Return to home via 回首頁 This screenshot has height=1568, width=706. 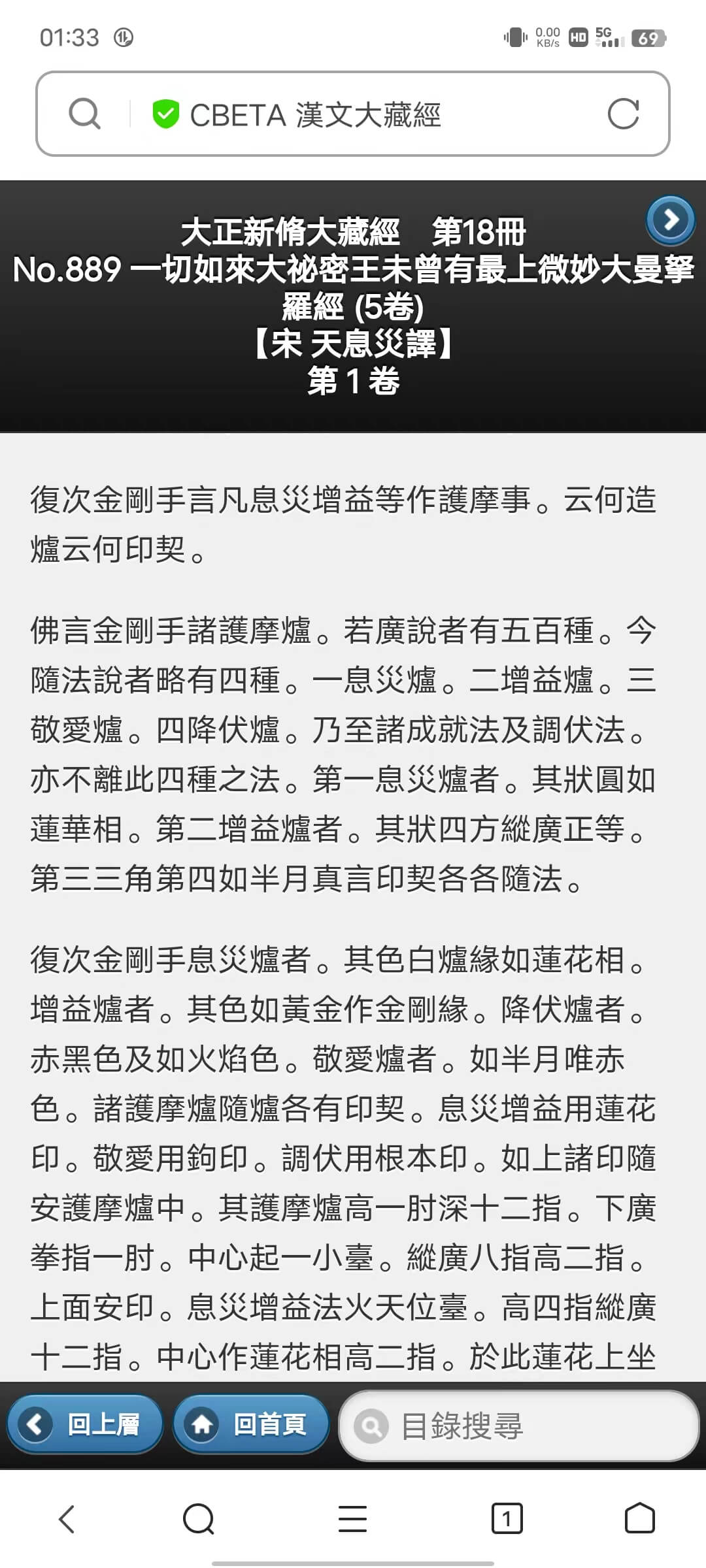(251, 1424)
